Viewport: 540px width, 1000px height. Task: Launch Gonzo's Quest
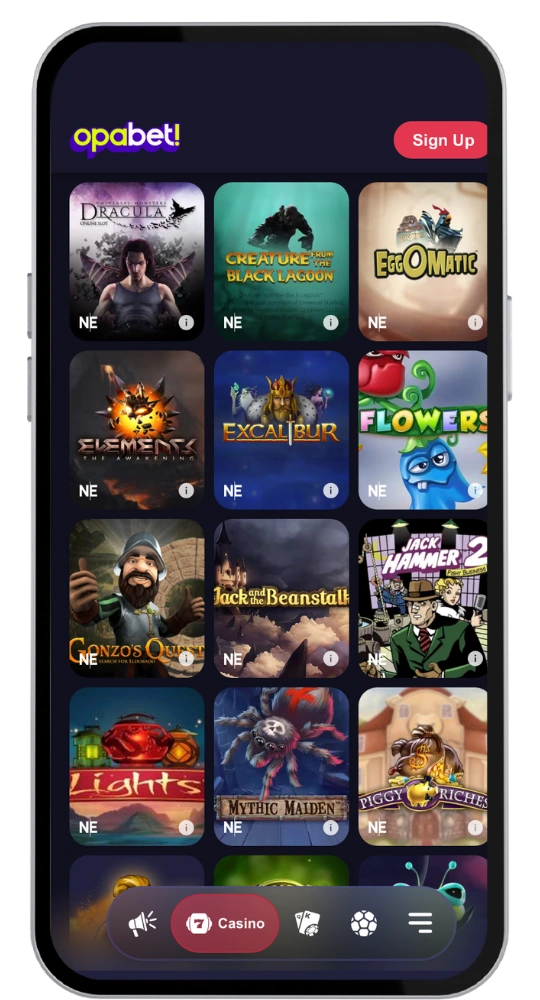point(137,598)
